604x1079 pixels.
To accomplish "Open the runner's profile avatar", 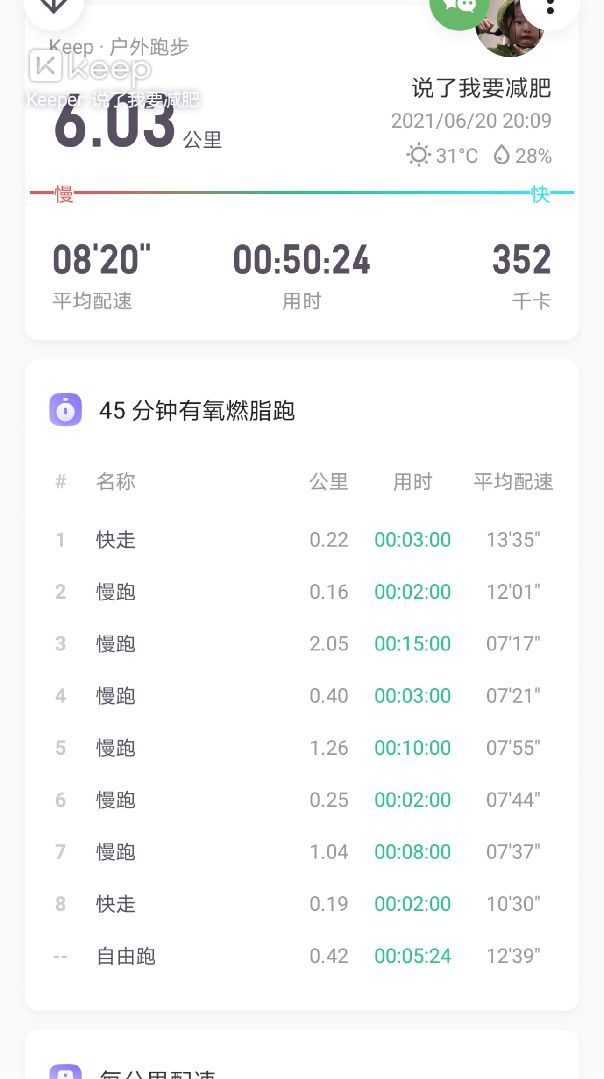I will [x=510, y=30].
